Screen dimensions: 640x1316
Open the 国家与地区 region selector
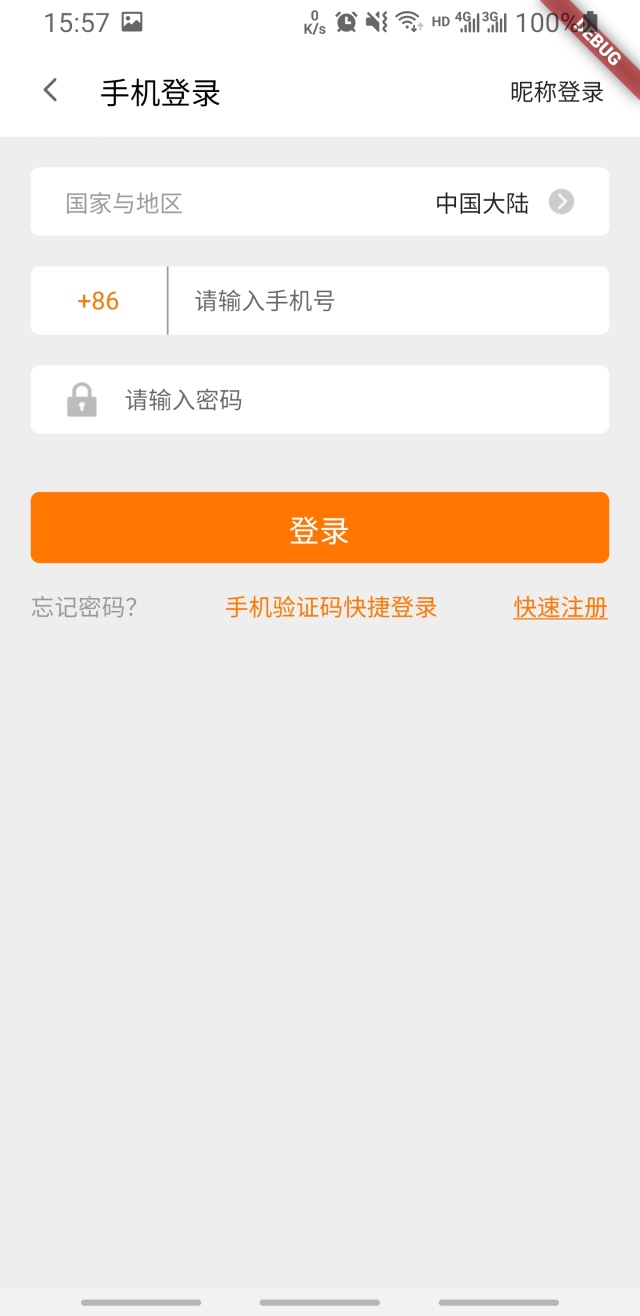pyautogui.click(x=320, y=202)
